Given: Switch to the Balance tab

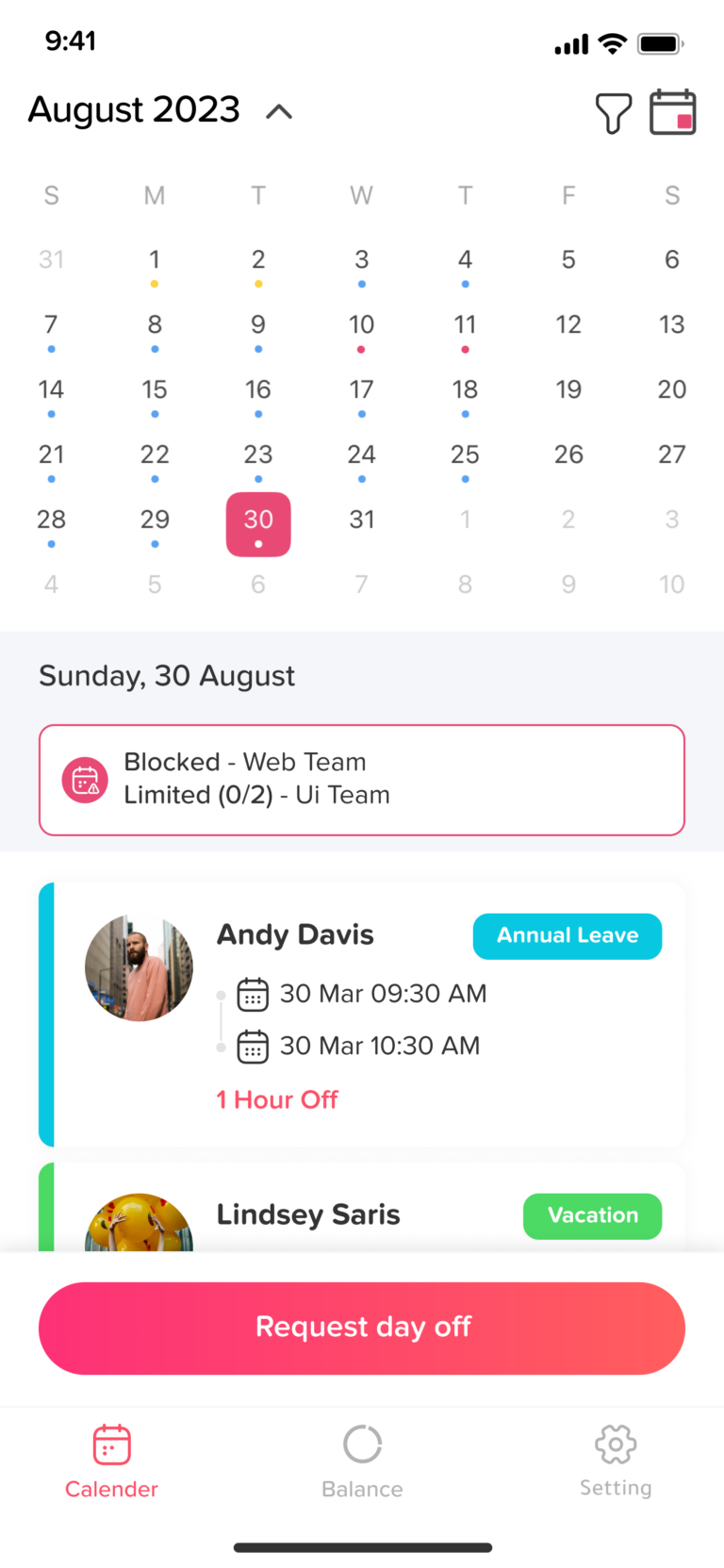Looking at the screenshot, I should coord(362,1461).
